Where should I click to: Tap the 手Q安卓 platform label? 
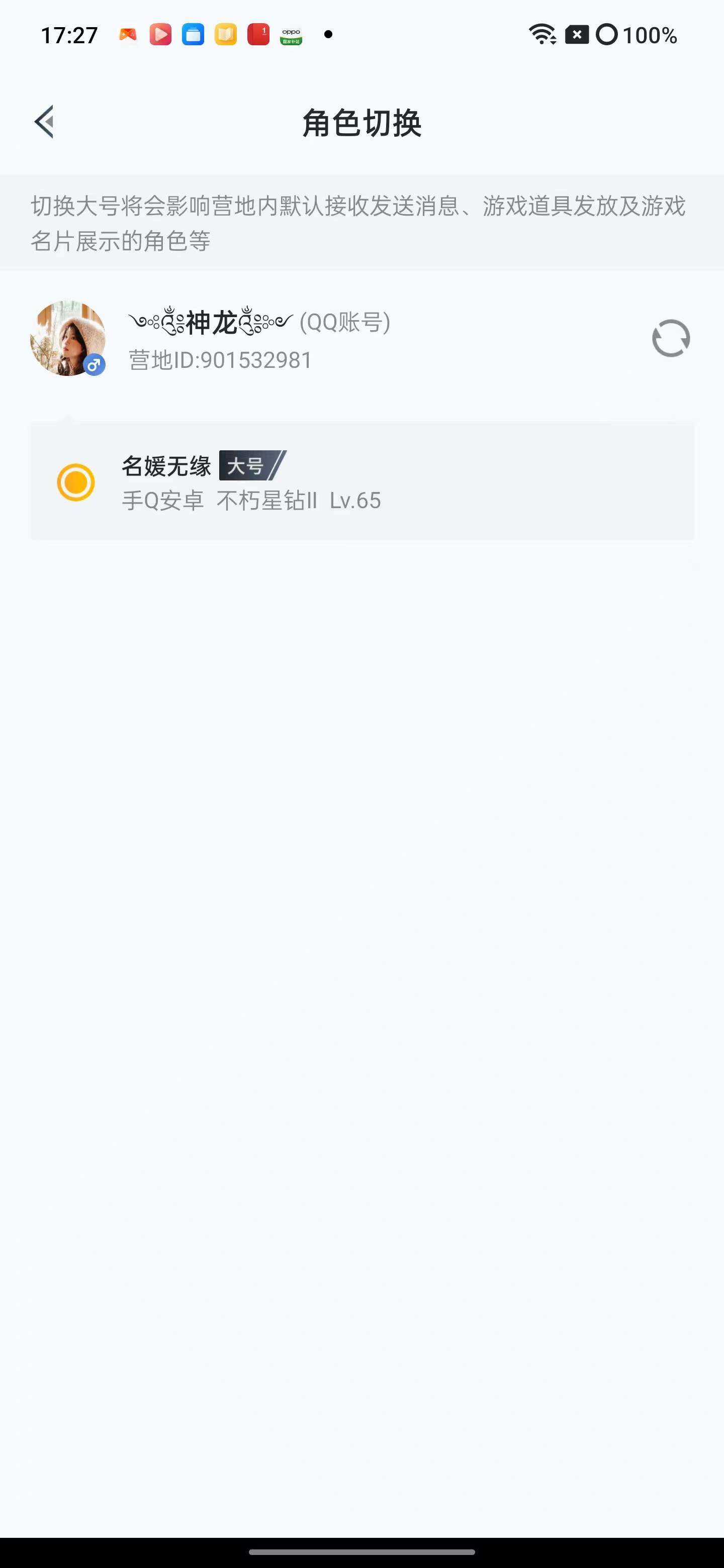point(163,501)
